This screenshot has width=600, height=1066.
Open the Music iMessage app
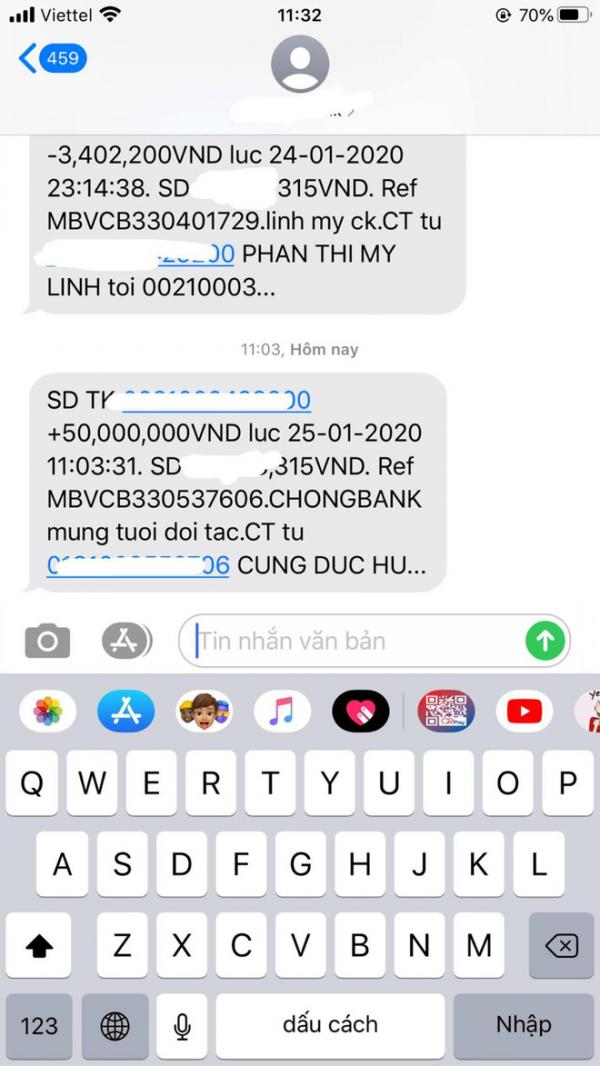pos(282,712)
